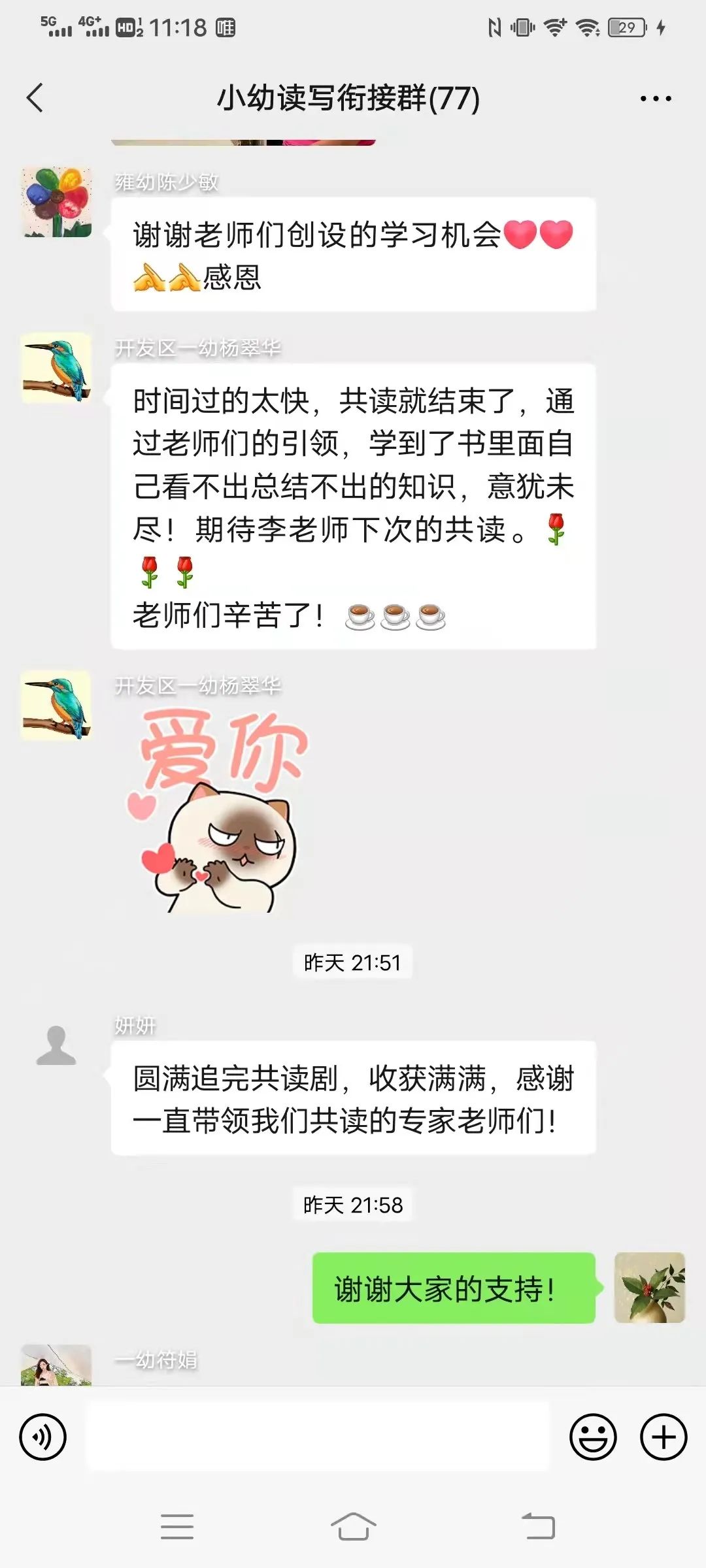Switch to voice message input

tap(43, 1437)
